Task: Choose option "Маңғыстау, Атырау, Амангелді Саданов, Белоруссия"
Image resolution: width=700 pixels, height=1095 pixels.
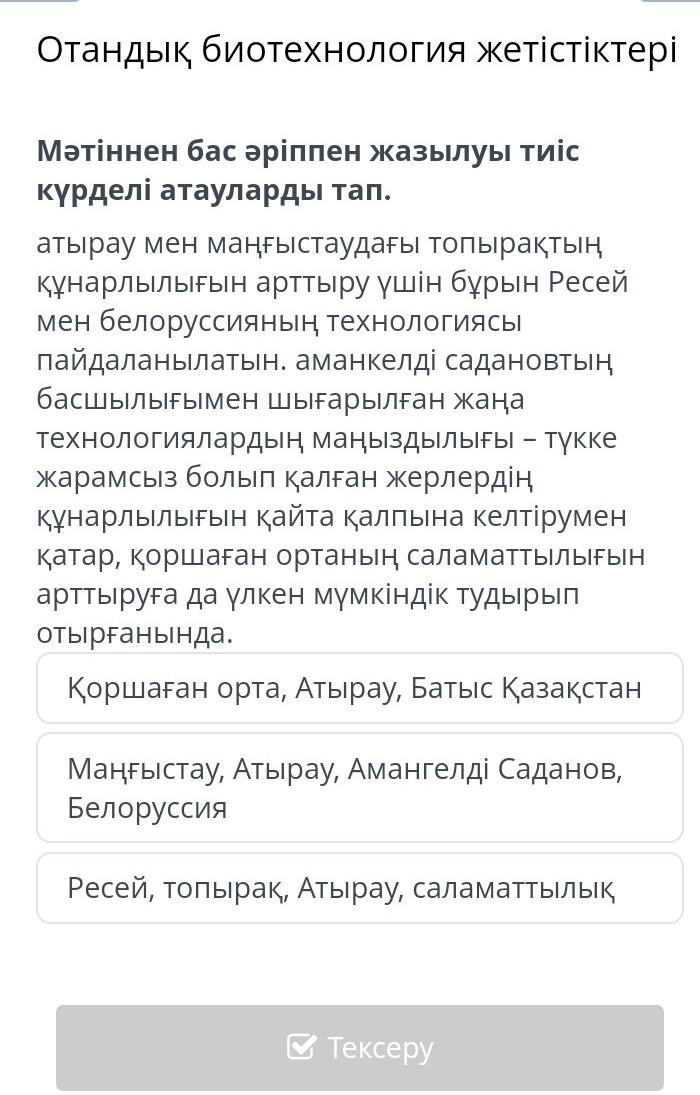Action: (x=359, y=788)
